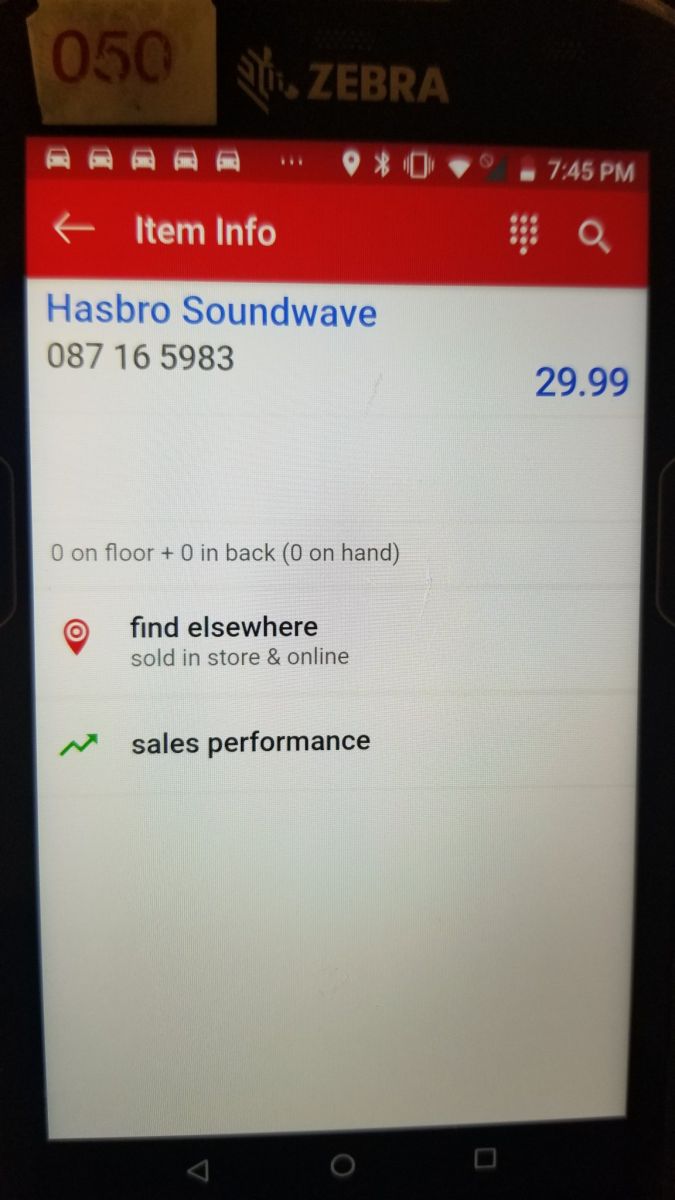Open recent apps

(485, 1159)
